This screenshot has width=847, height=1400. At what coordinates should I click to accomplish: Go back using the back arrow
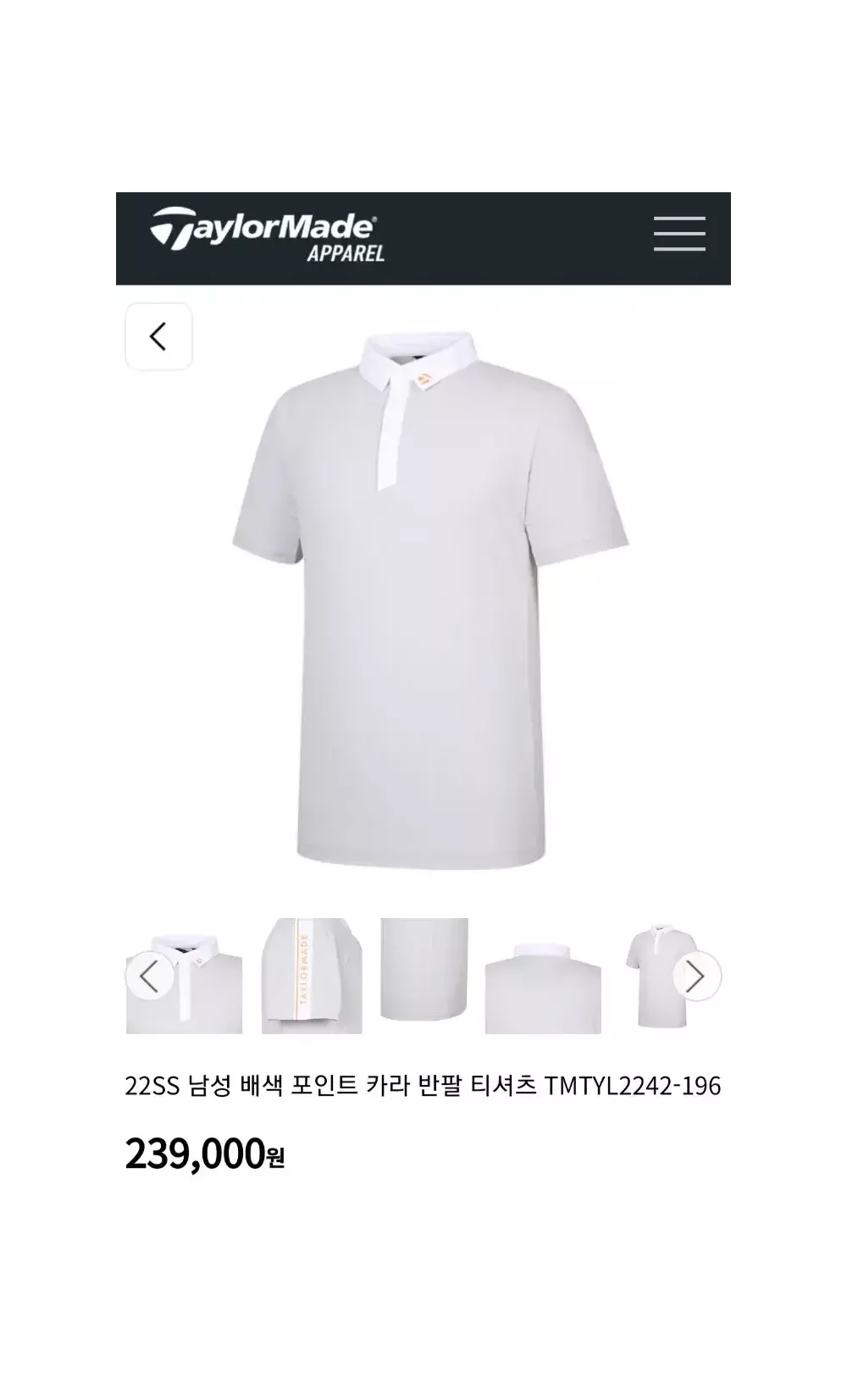(x=158, y=336)
